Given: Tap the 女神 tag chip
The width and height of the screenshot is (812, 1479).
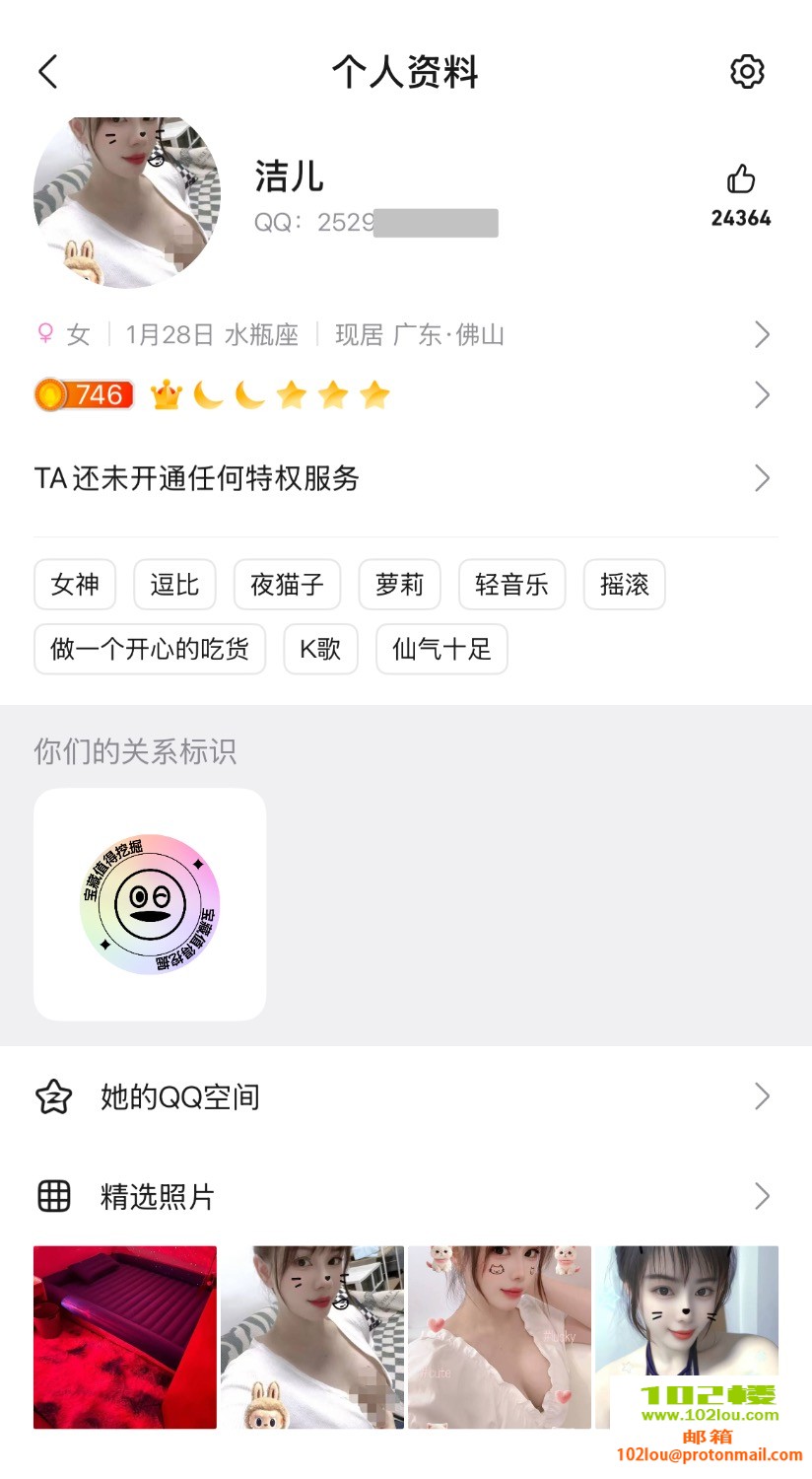Looking at the screenshot, I should click(75, 585).
